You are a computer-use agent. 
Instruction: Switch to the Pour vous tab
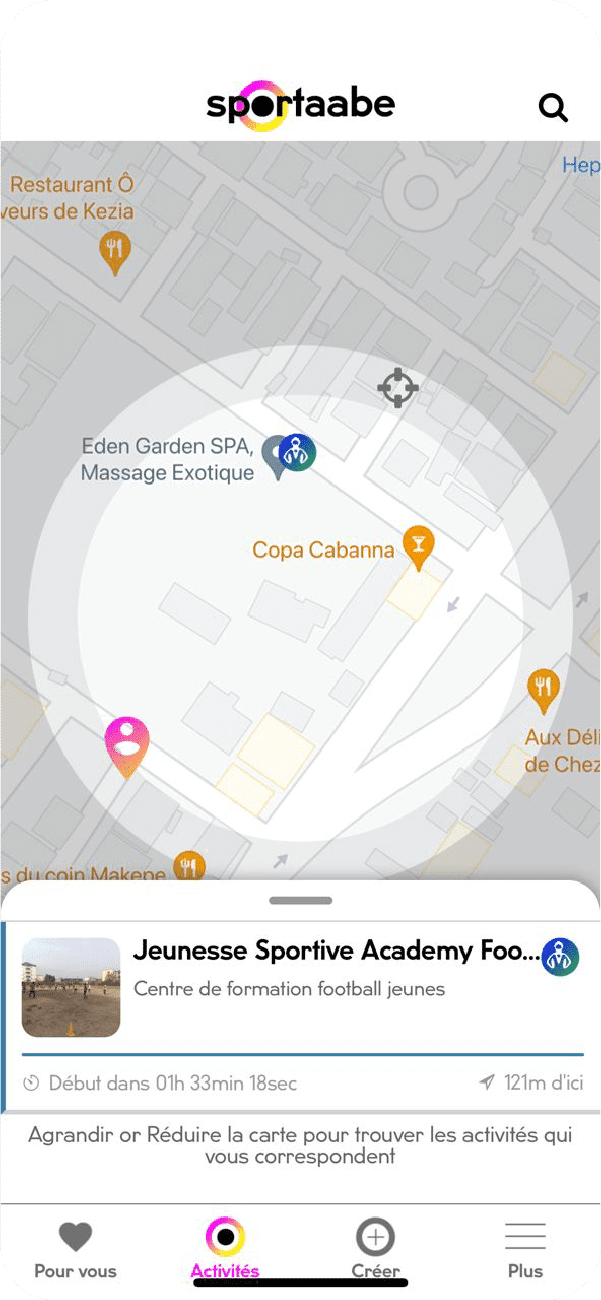(x=75, y=1250)
